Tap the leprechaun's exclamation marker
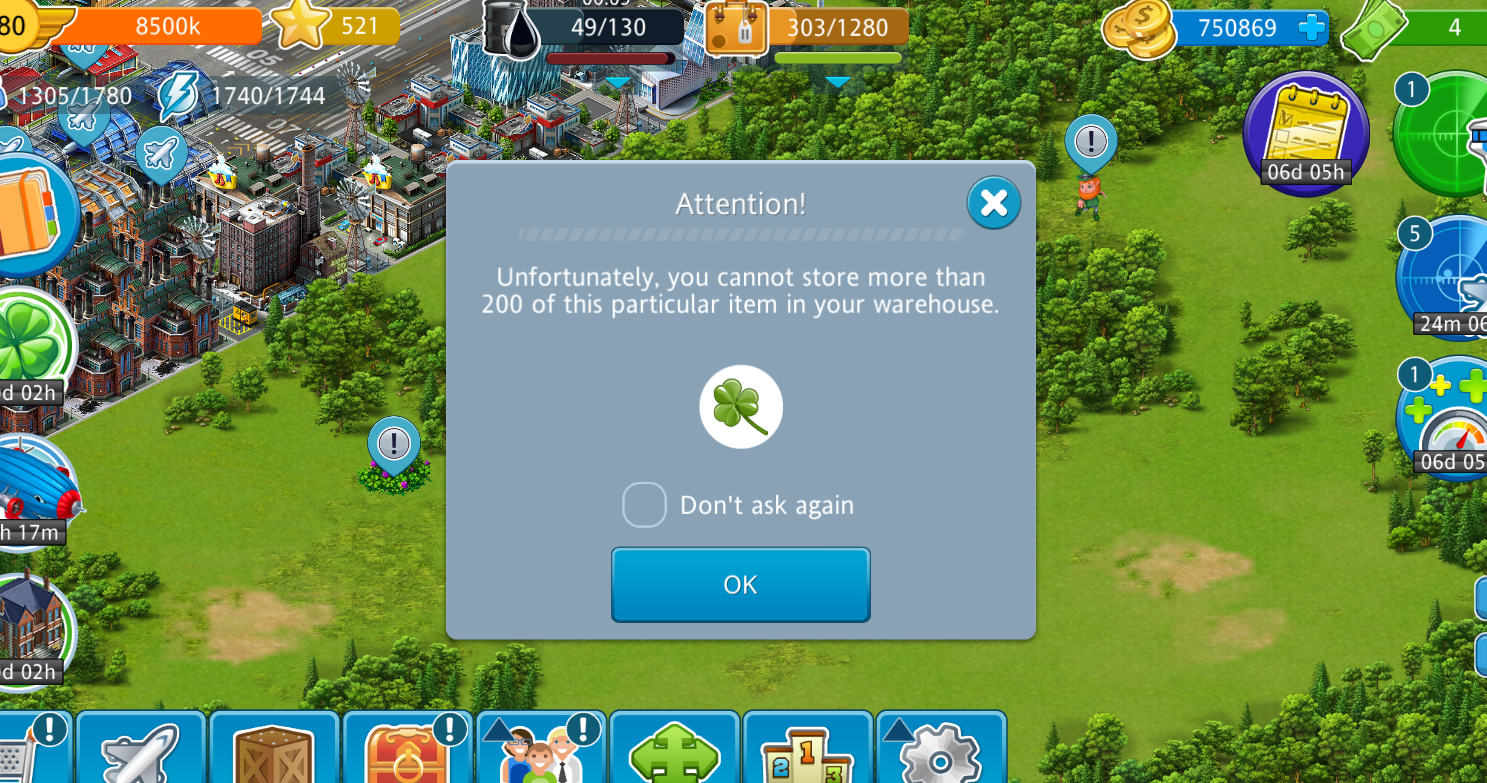Image resolution: width=1487 pixels, height=783 pixels. tap(1090, 140)
